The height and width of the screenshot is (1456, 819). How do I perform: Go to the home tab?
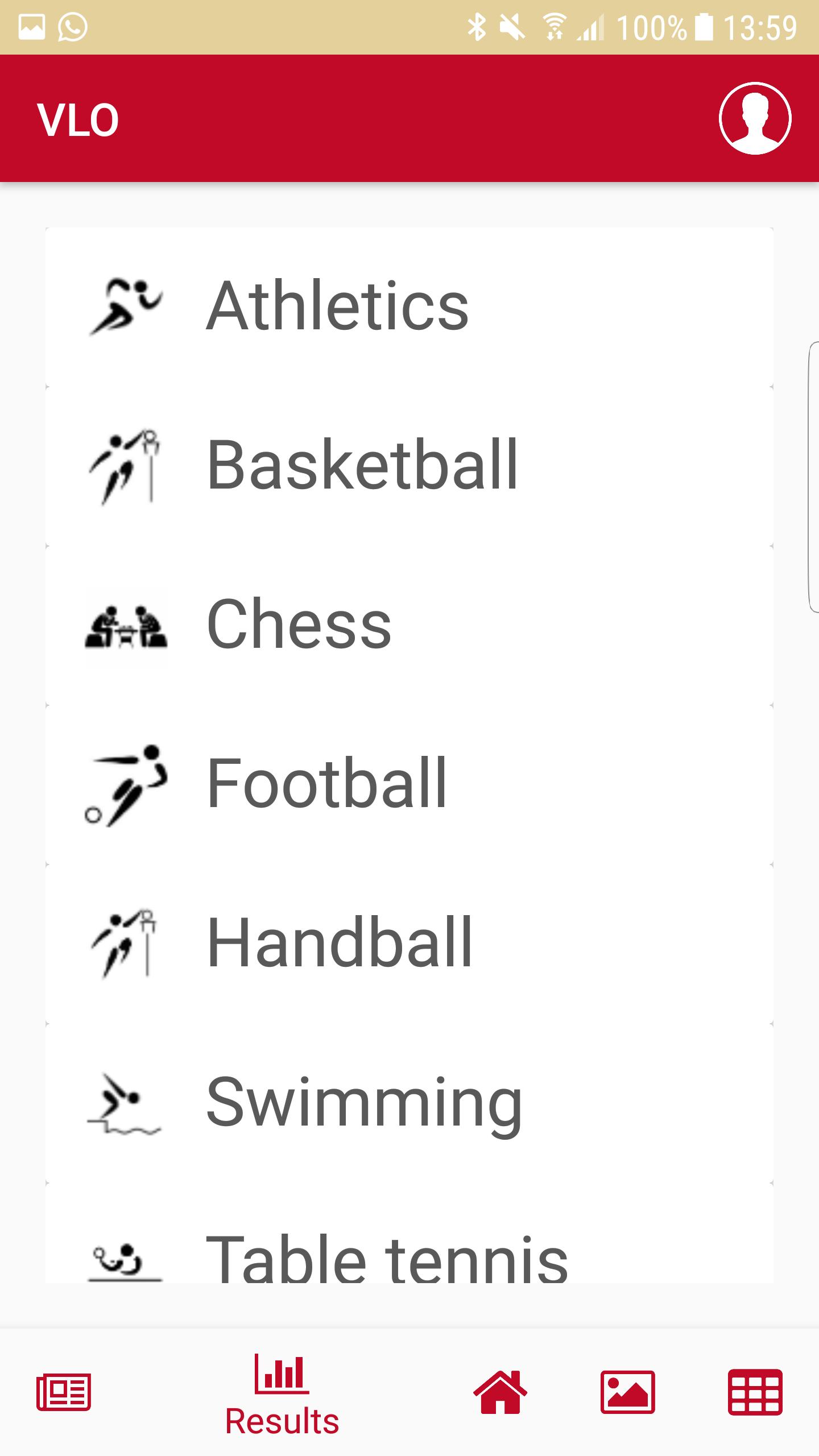click(x=500, y=1392)
